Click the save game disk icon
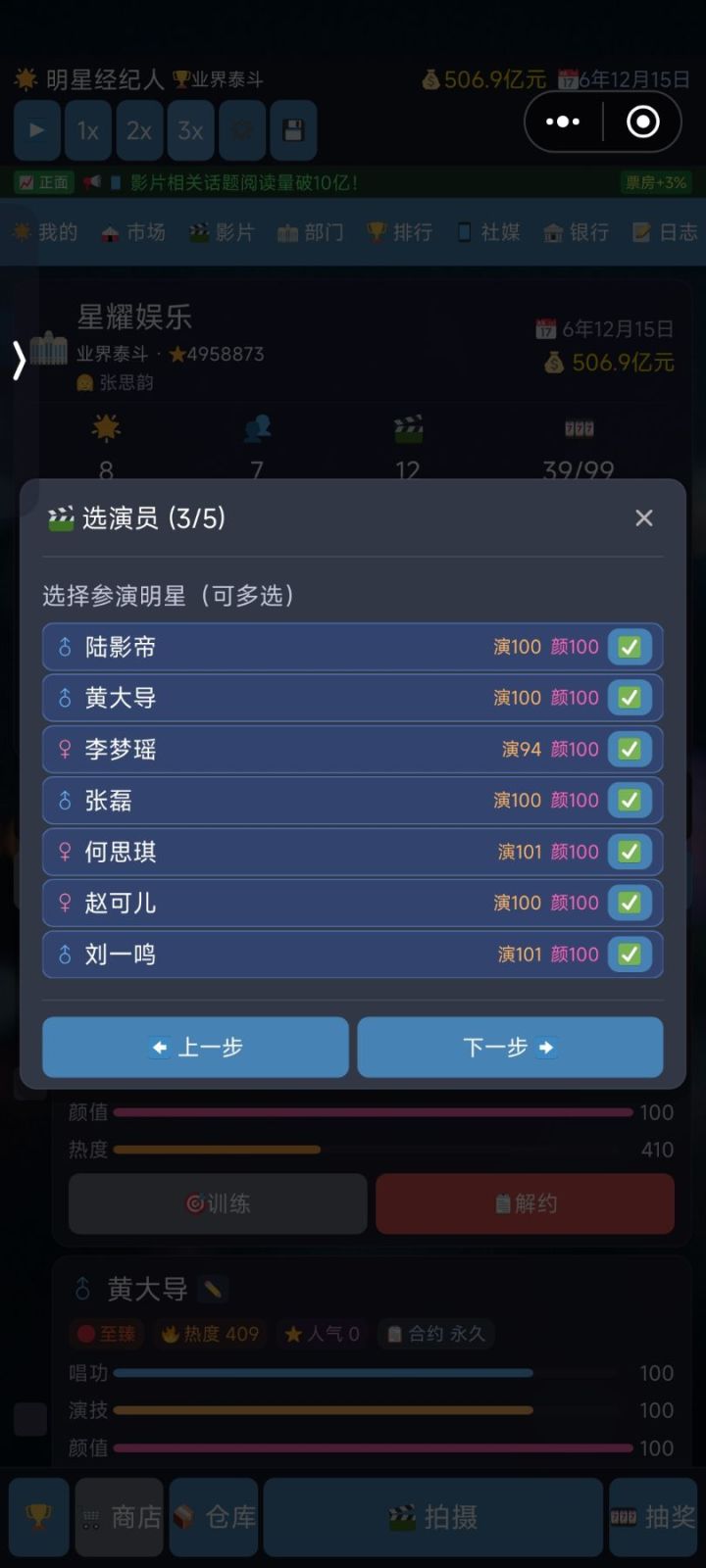 pyautogui.click(x=293, y=130)
